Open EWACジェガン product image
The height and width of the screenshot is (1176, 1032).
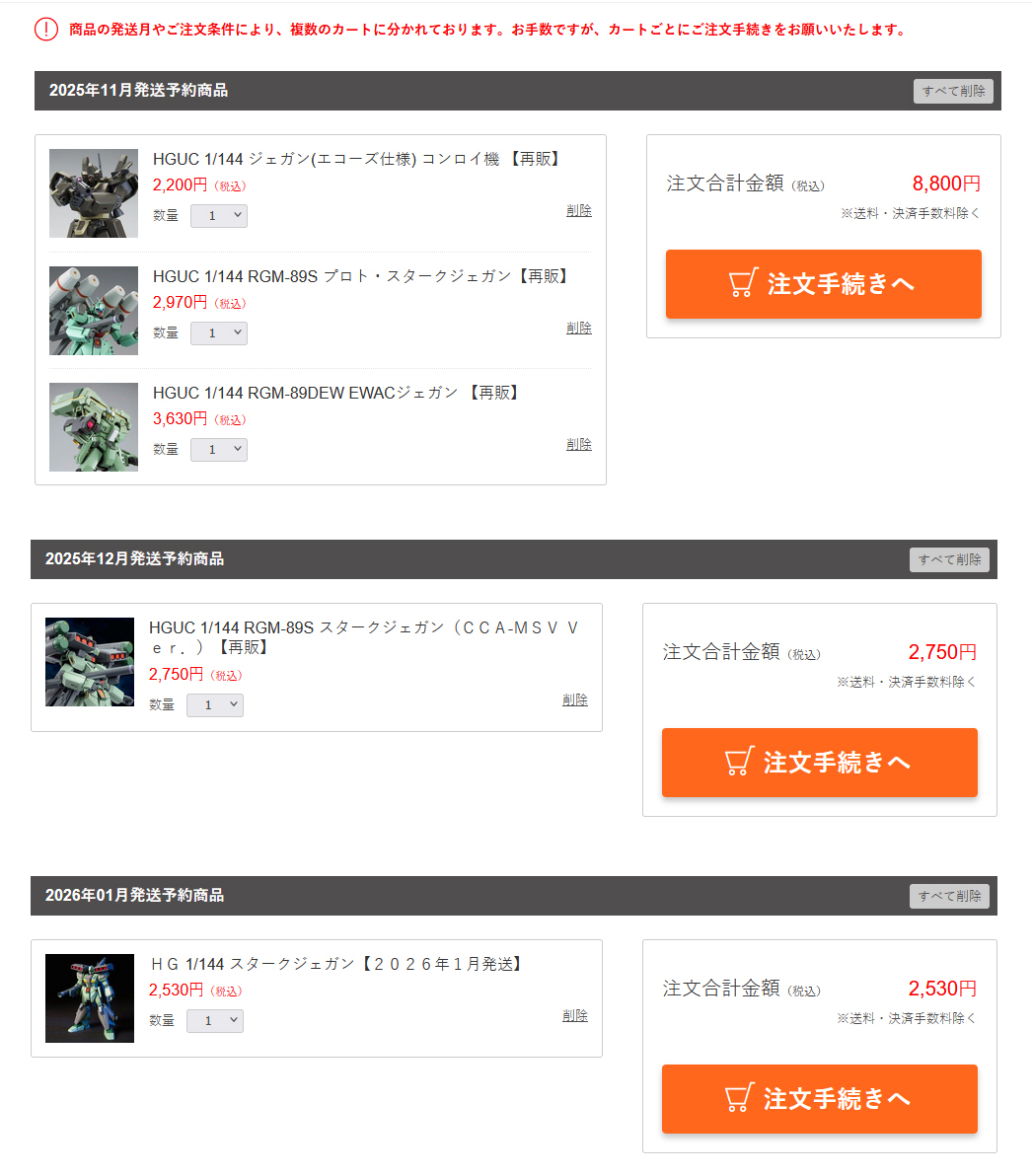94,427
